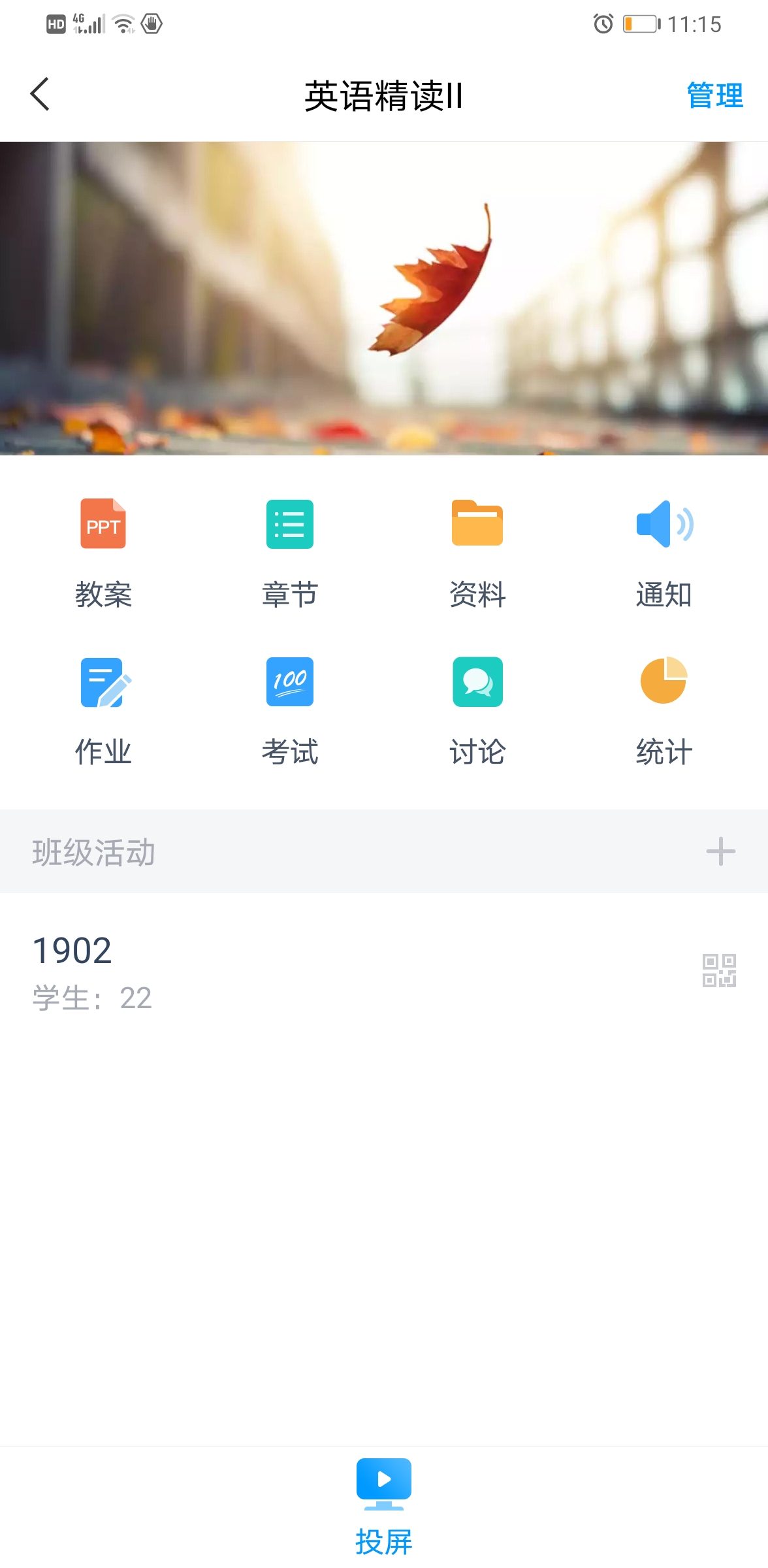Viewport: 768px width, 1568px height.
Task: Open the 讨论 discussion section
Action: [477, 710]
